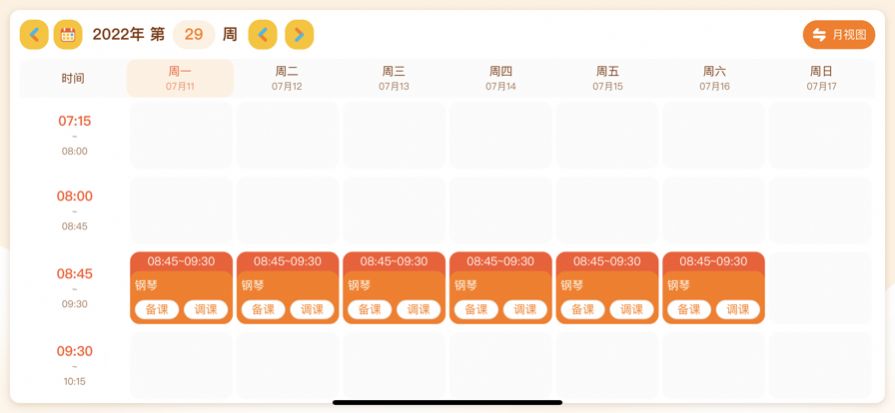Switch to 月视图 month view
This screenshot has height=413, width=895.
[838, 35]
